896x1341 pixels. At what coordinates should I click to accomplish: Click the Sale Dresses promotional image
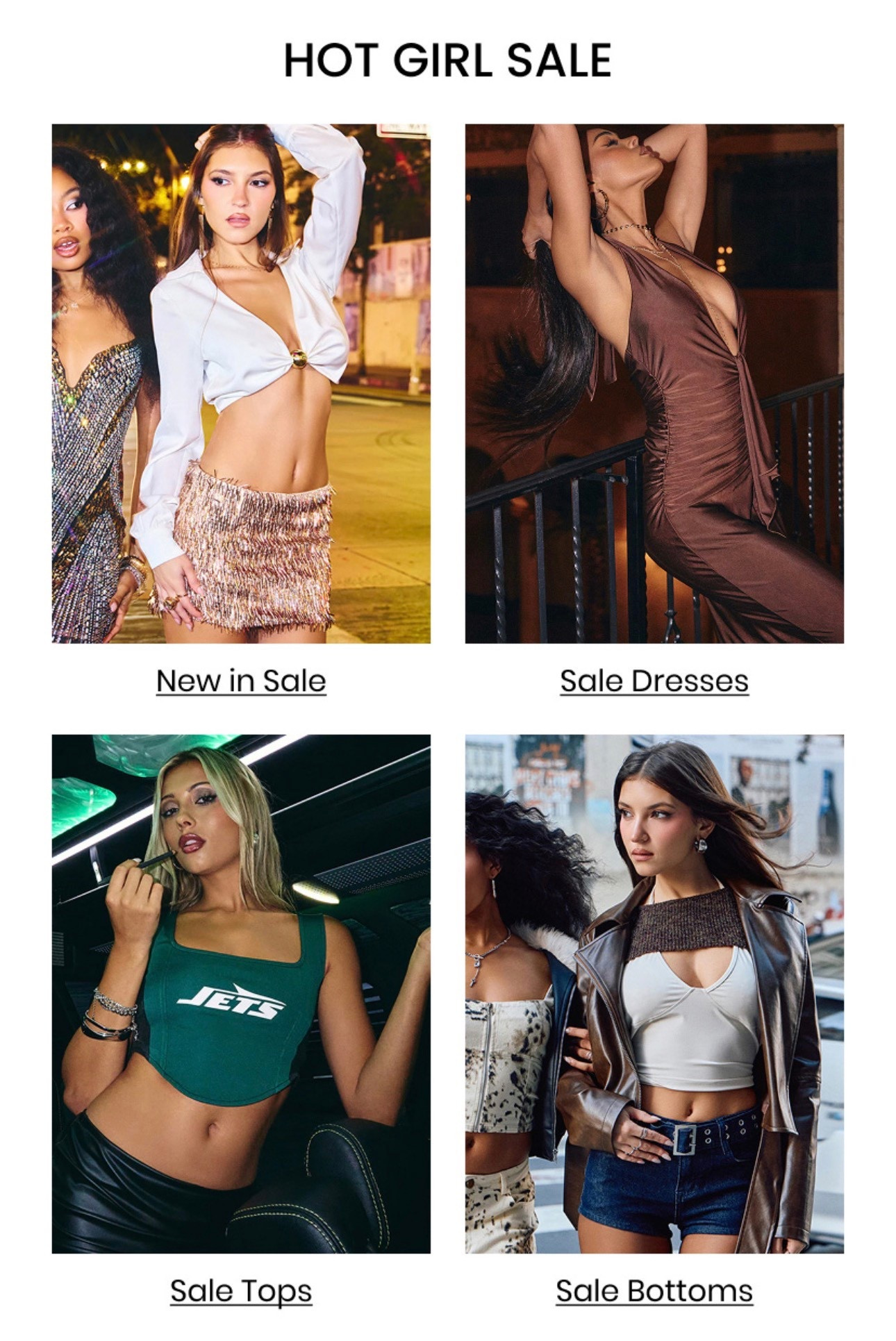pyautogui.click(x=654, y=382)
